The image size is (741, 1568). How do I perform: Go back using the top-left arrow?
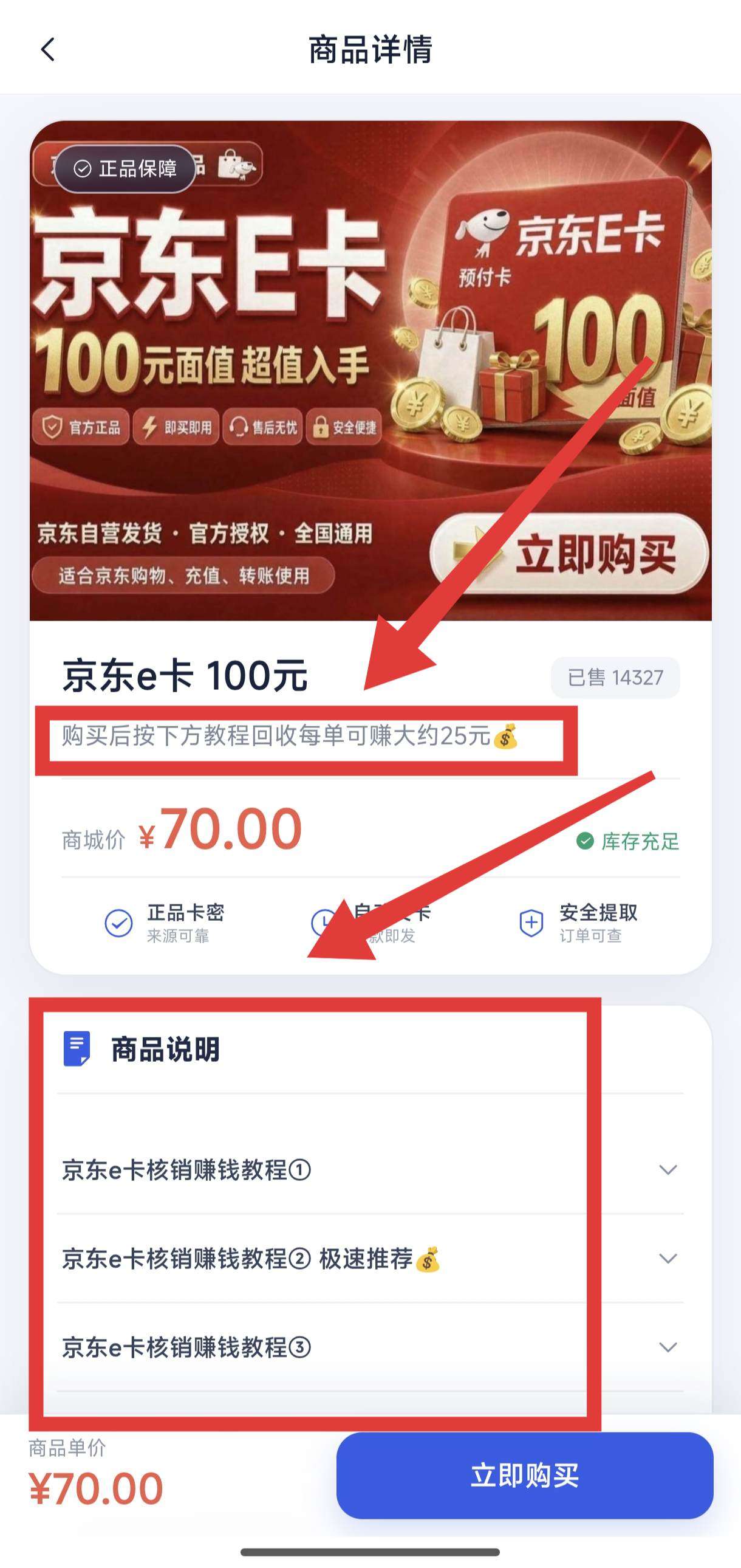[x=48, y=49]
